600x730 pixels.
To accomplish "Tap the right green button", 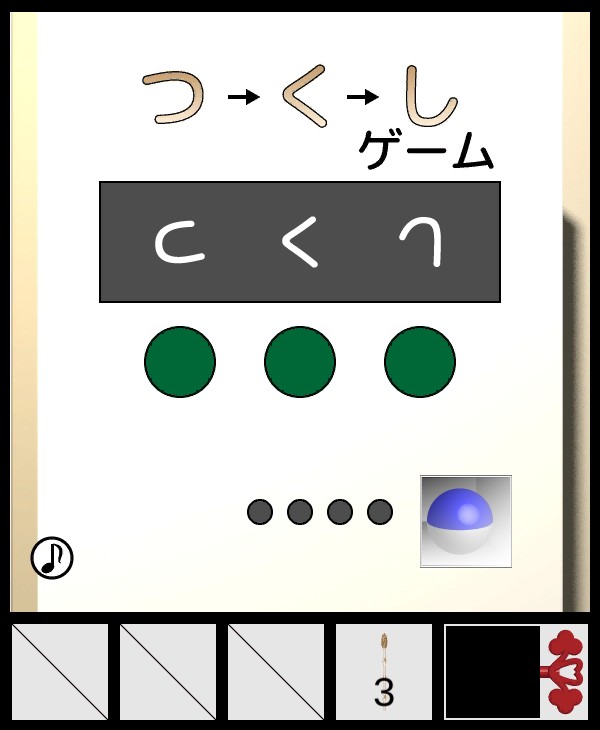I will pos(420,362).
